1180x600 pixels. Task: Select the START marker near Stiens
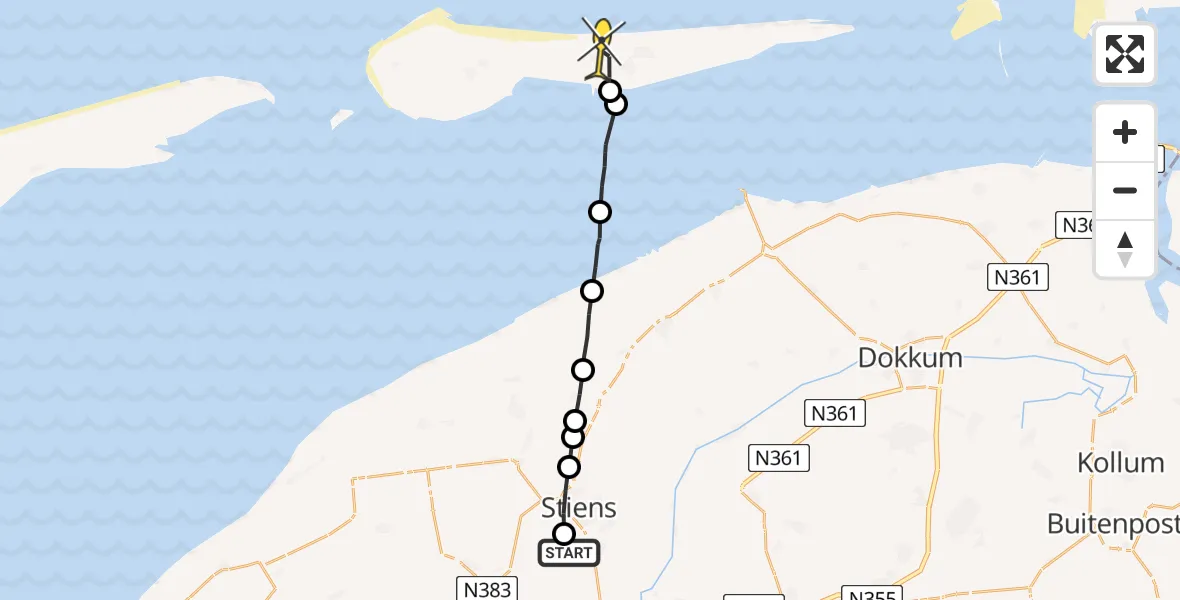pyautogui.click(x=568, y=552)
